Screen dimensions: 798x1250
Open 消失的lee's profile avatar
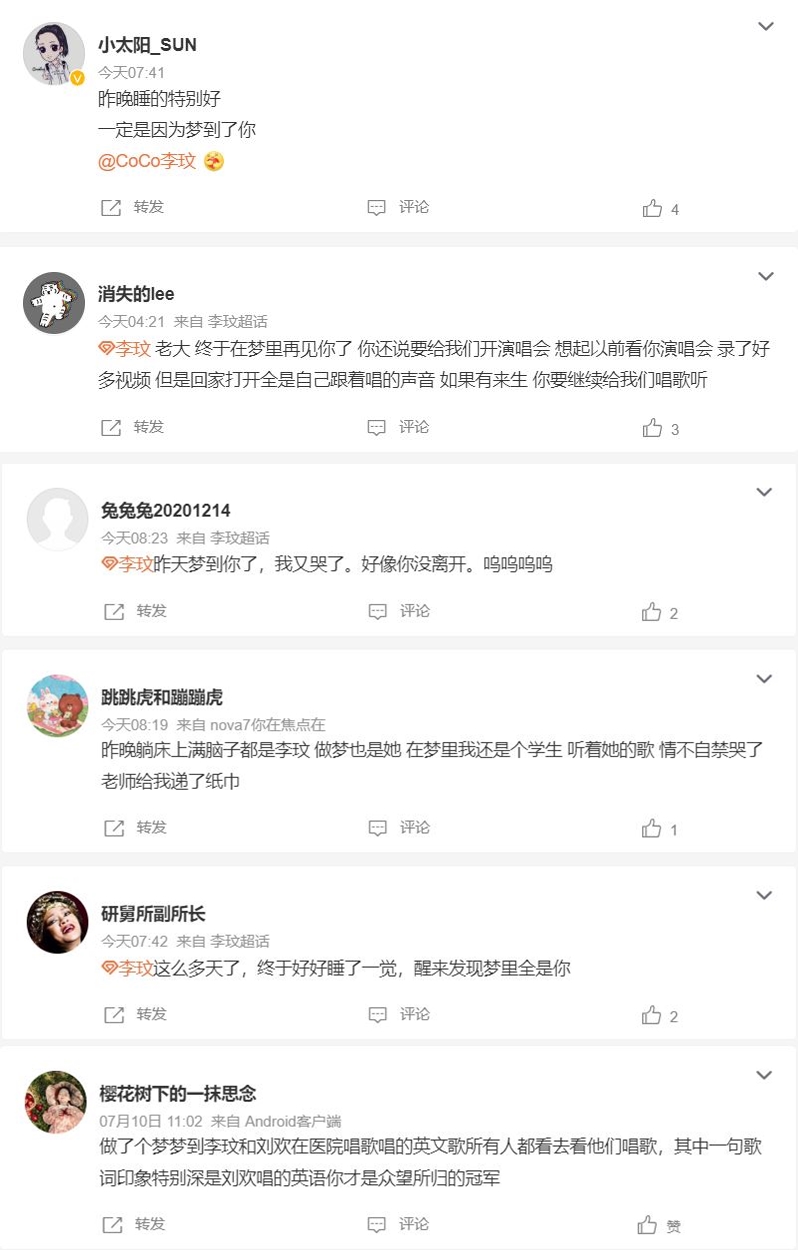[54, 302]
